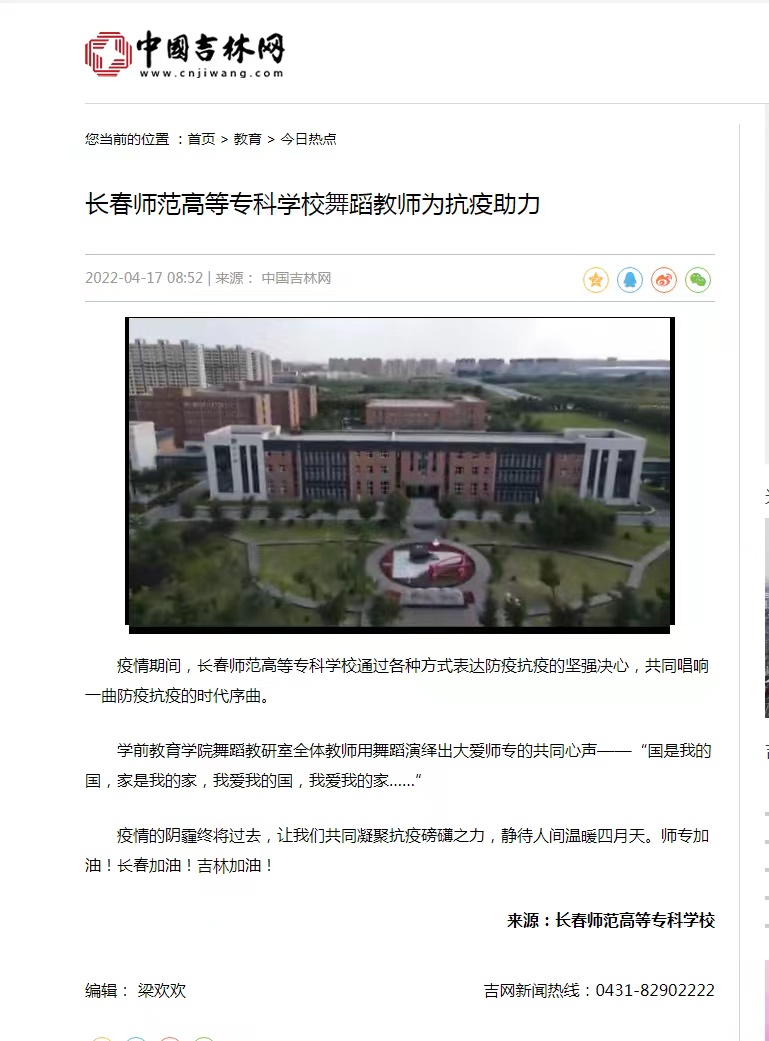Share article to QQ Zone star icon

(x=596, y=280)
